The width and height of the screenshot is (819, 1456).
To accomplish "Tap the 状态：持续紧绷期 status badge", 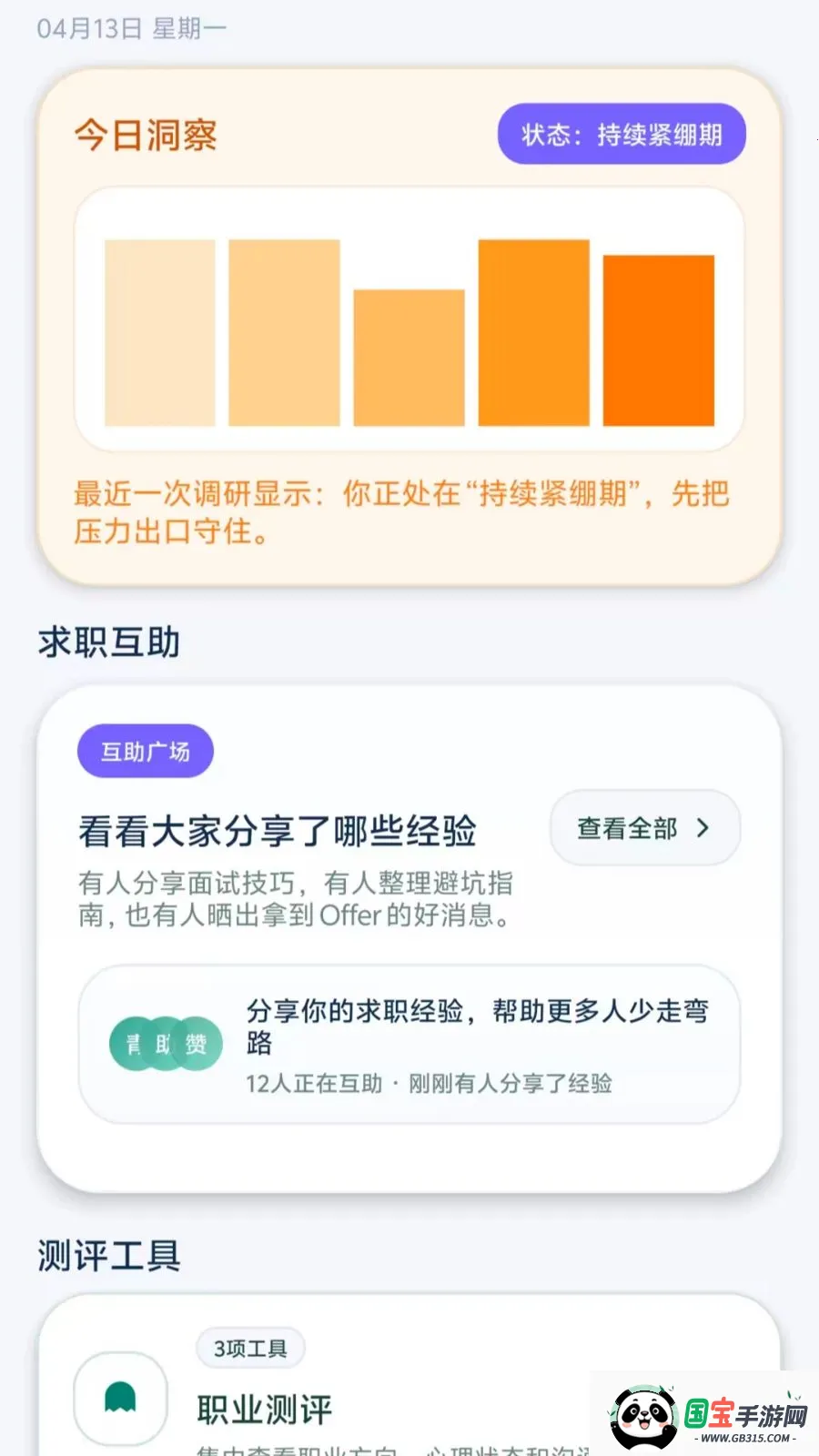I will [622, 135].
